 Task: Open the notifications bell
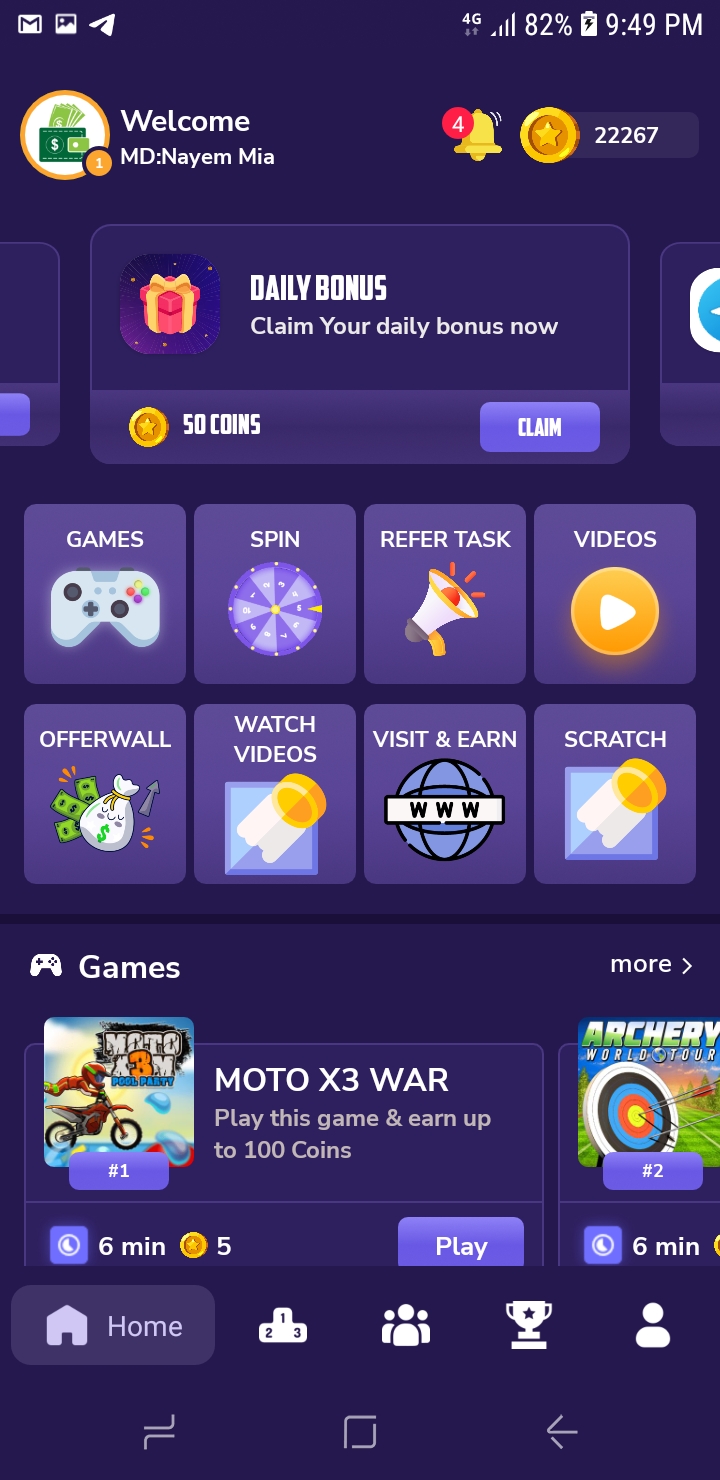click(474, 135)
